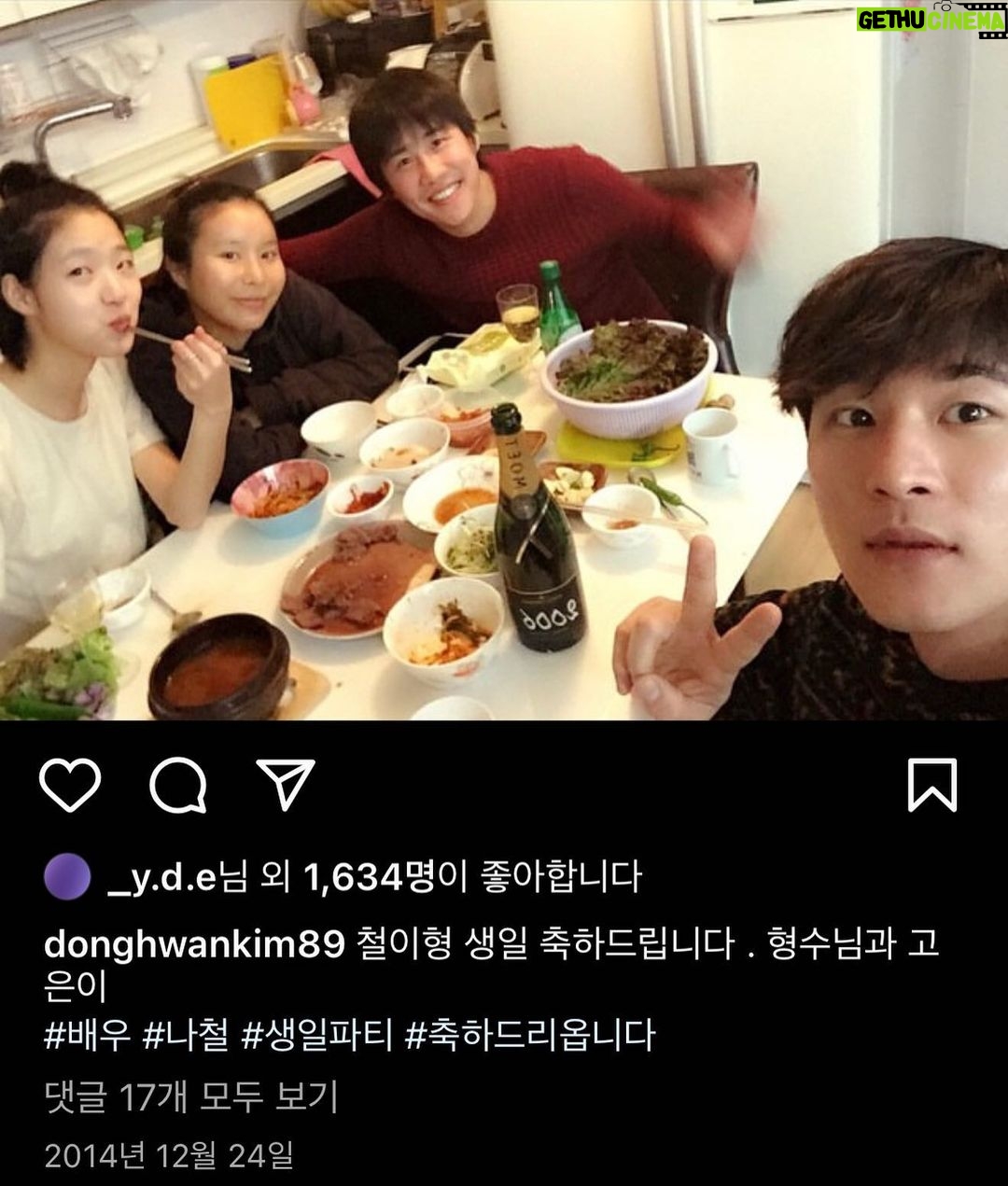View all 17 comments

coord(190,1096)
